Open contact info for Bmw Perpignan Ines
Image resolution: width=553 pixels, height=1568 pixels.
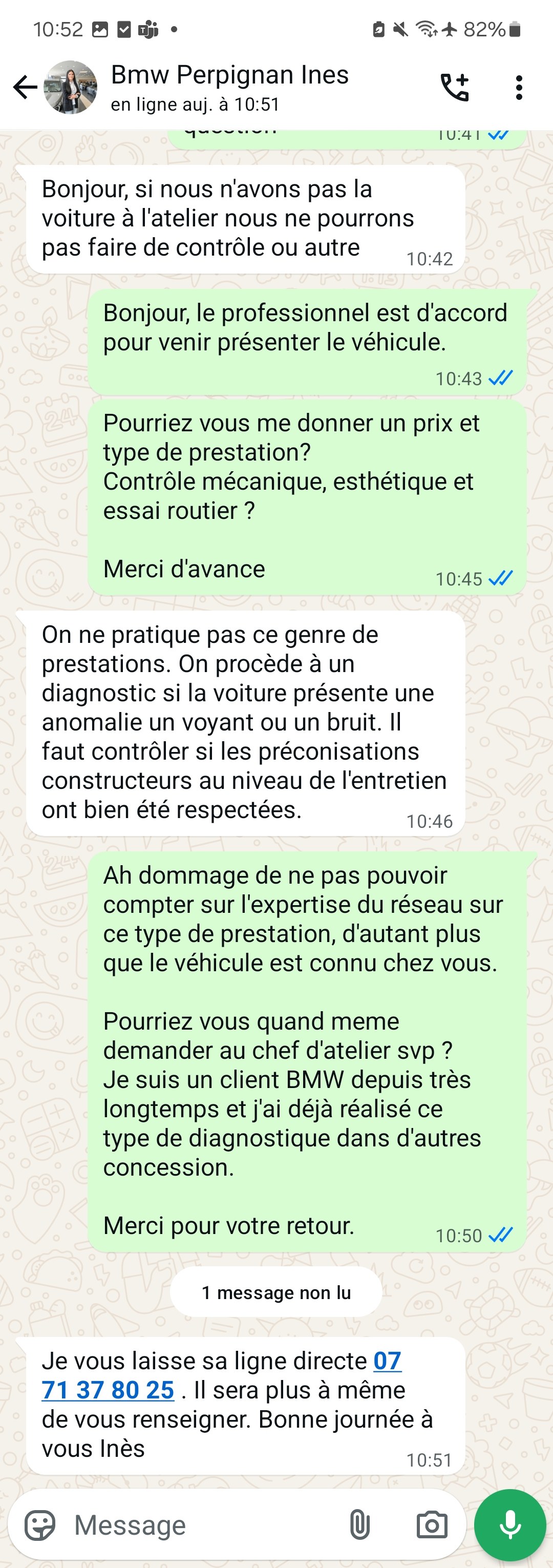coord(229,87)
